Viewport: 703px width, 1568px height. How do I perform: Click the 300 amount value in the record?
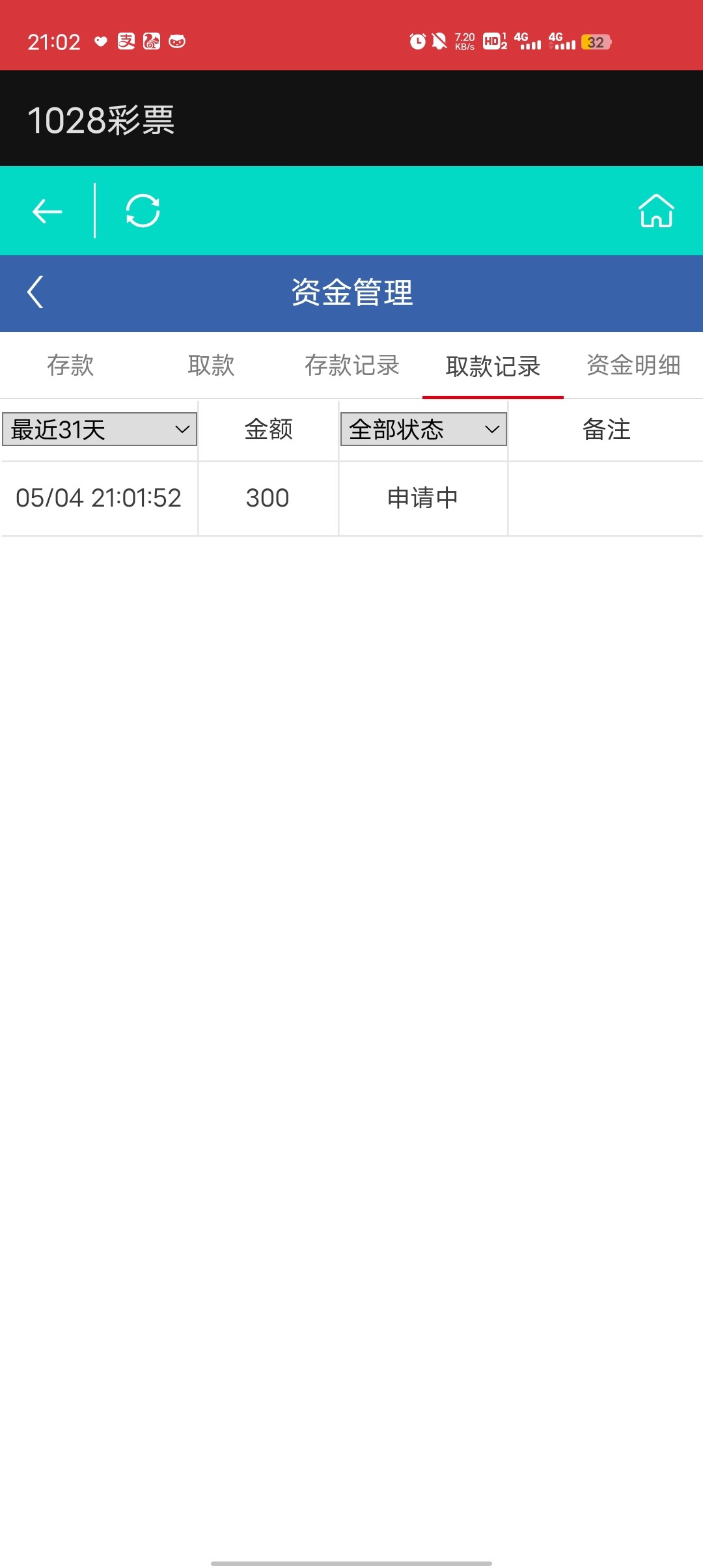(x=267, y=498)
